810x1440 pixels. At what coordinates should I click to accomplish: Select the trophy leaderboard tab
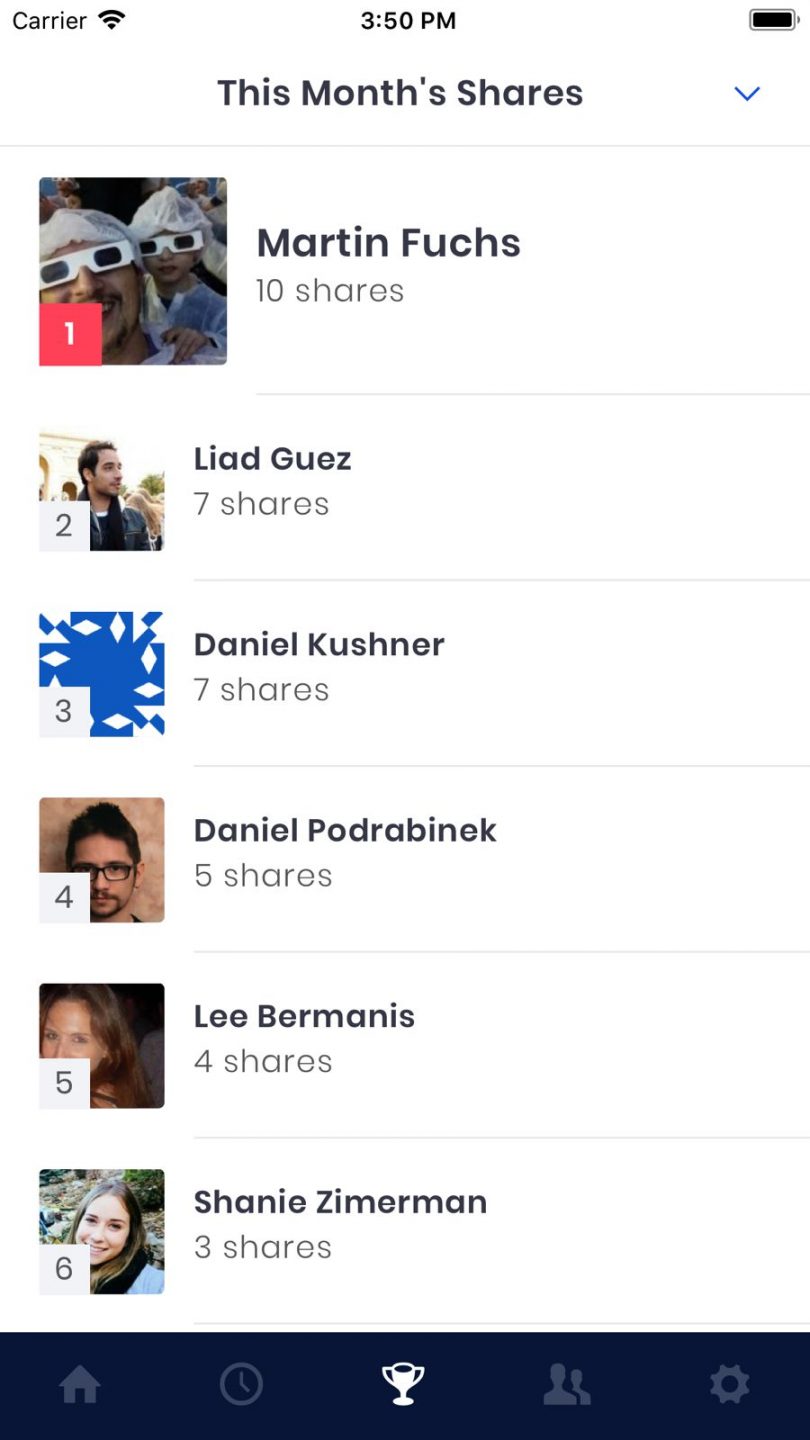(x=403, y=1385)
